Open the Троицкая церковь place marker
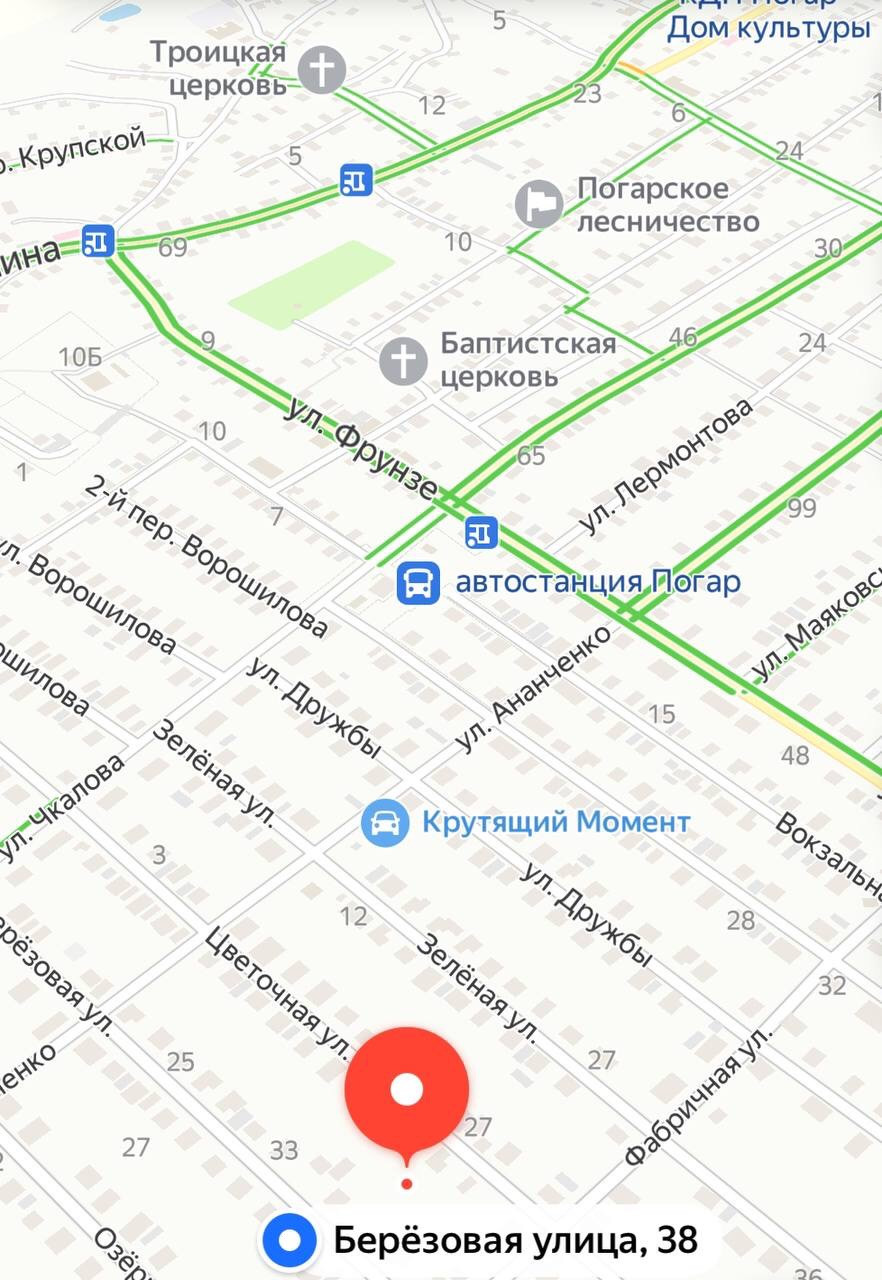Screen dimensions: 882x1280 click(322, 71)
